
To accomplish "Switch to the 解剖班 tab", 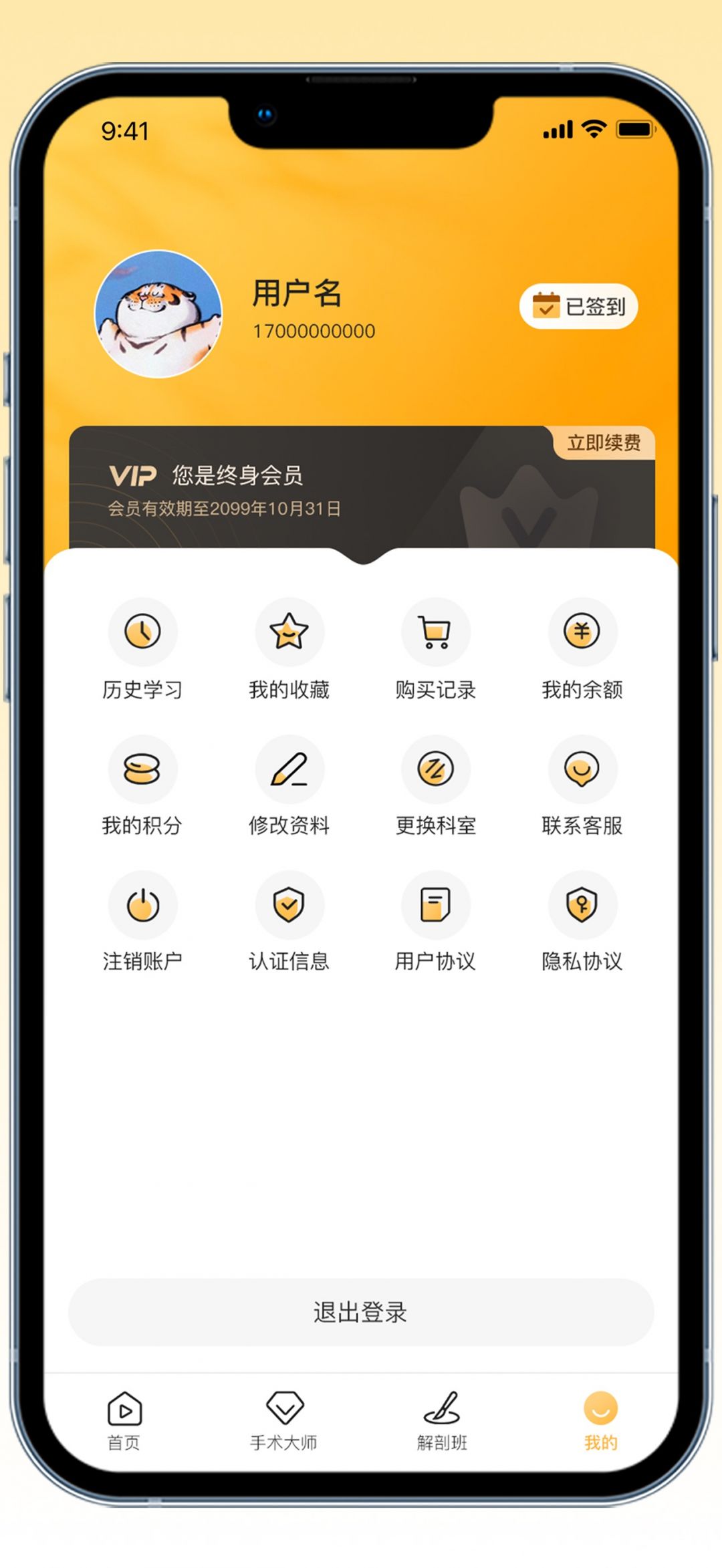I will coord(442,1420).
